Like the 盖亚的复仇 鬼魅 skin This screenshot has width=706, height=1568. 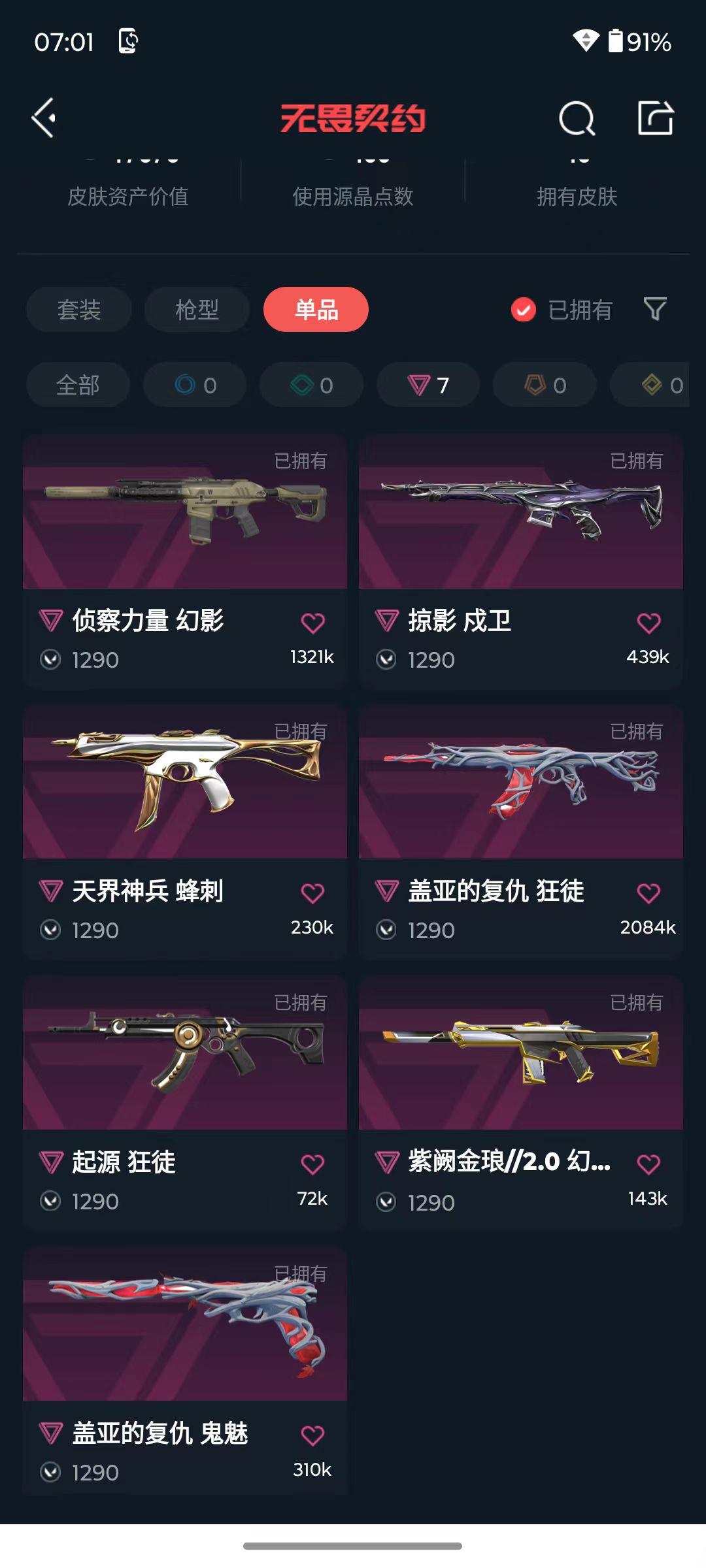click(312, 1435)
